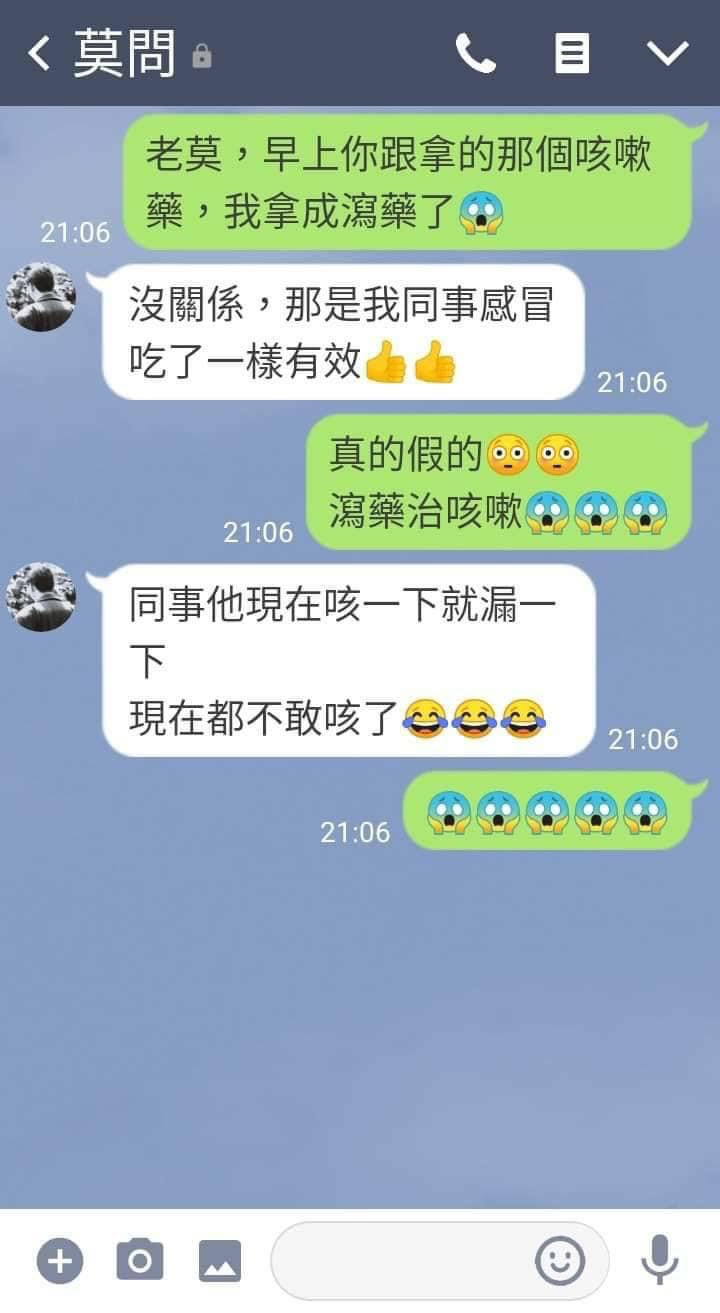Open the plus attachment menu

point(60,1260)
